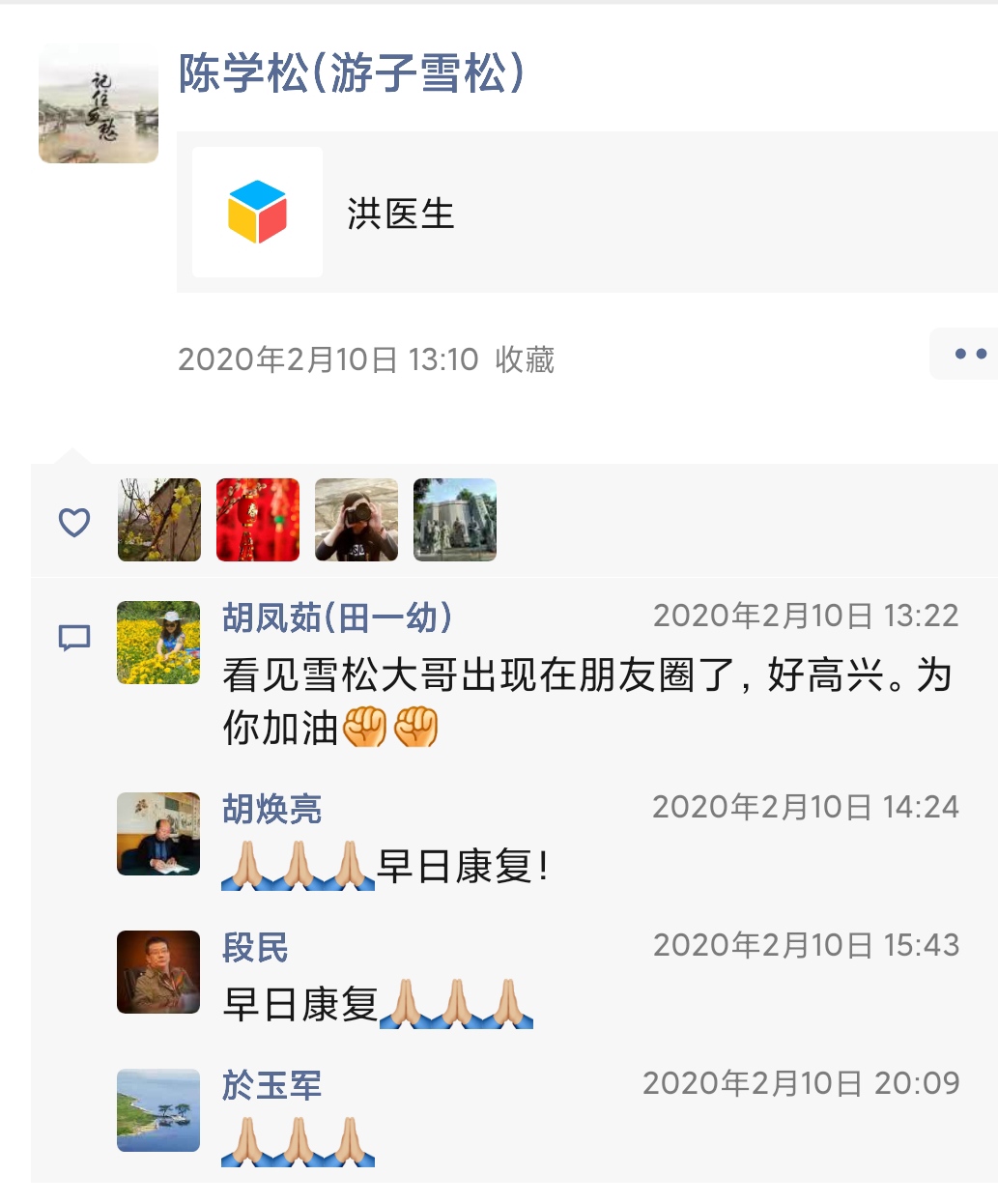
Task: Open the two-dot like/comment menu
Action: click(x=968, y=354)
